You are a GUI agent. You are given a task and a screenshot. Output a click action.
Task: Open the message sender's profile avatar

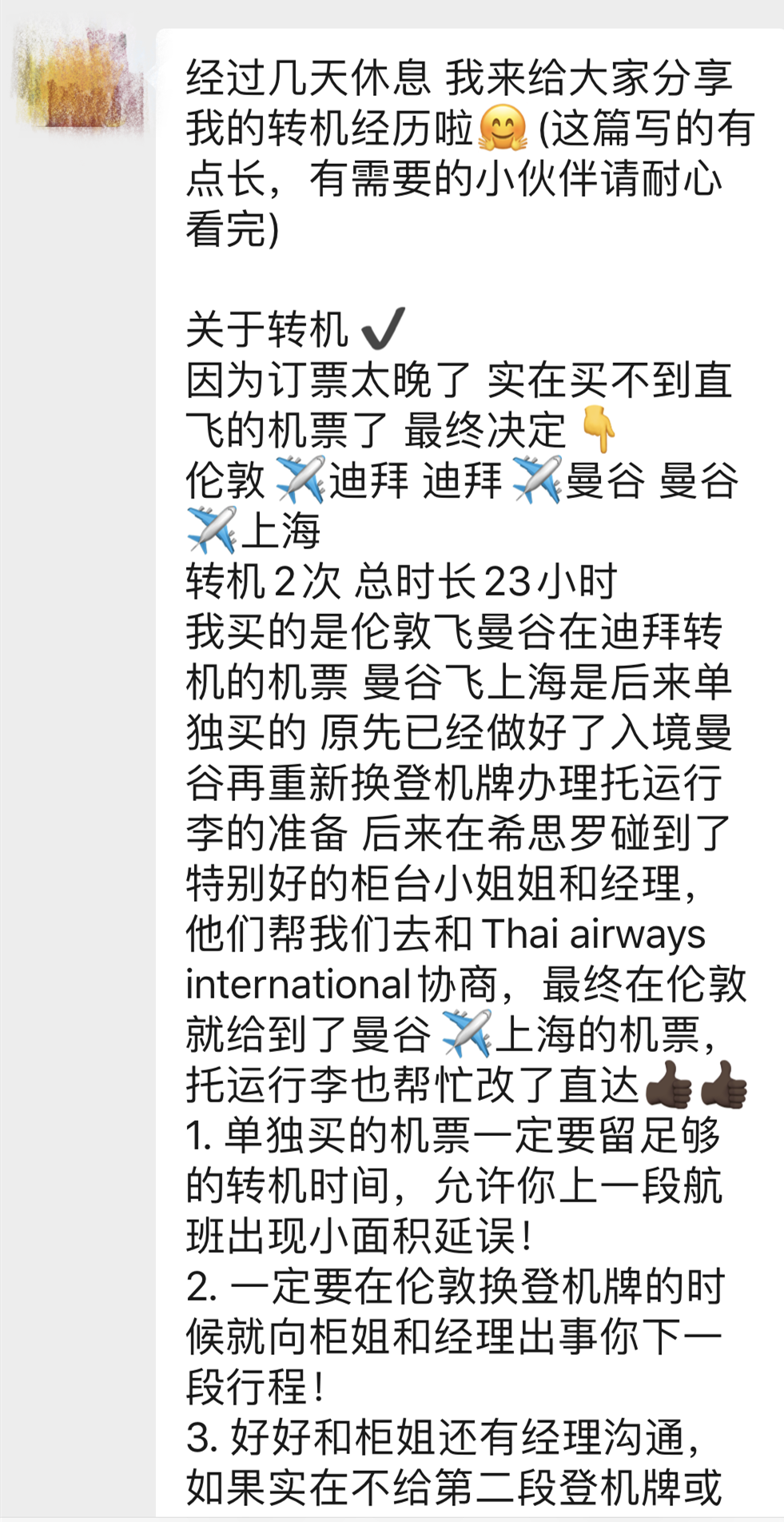(78, 78)
